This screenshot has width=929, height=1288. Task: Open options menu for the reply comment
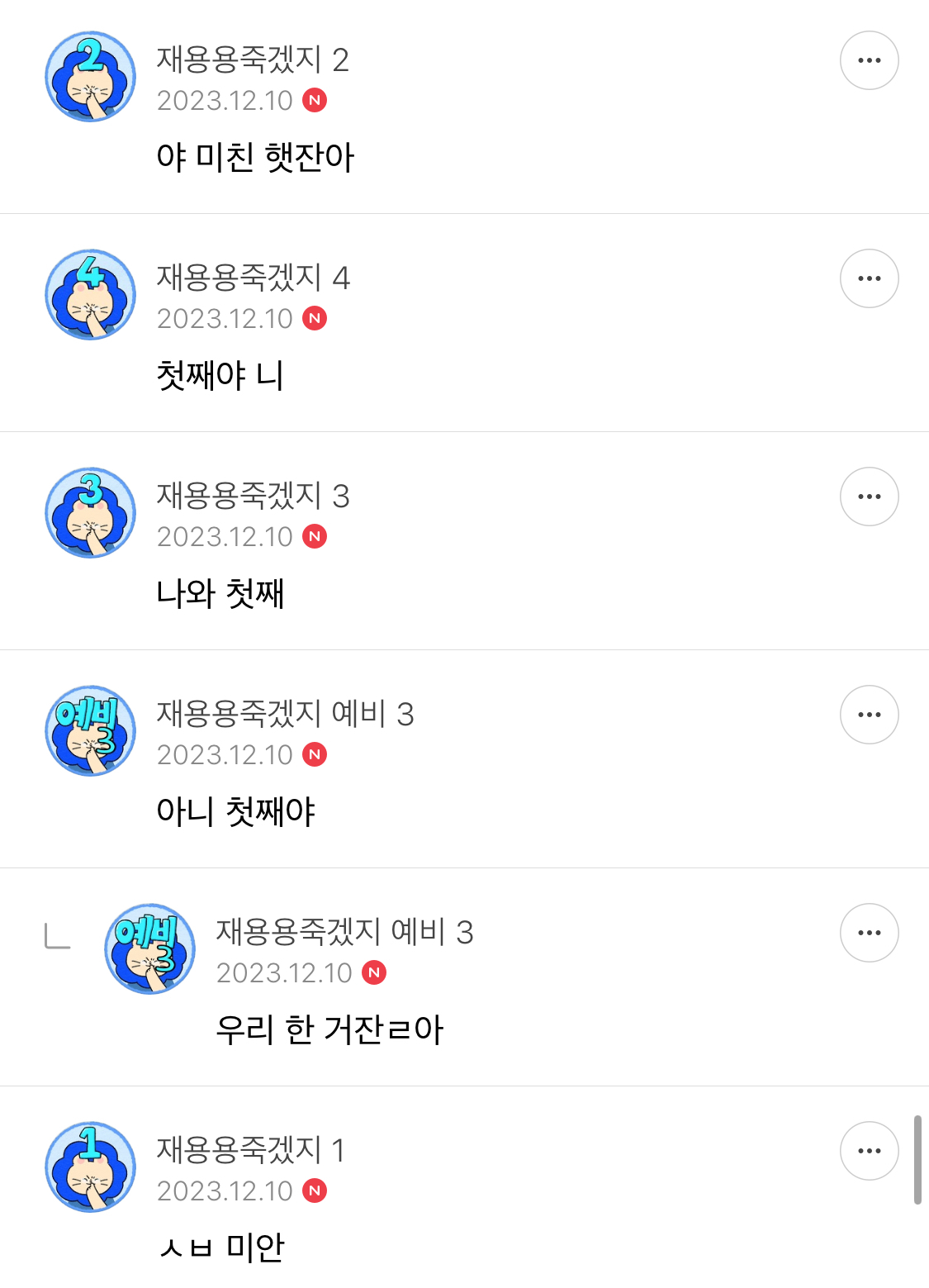pyautogui.click(x=869, y=933)
